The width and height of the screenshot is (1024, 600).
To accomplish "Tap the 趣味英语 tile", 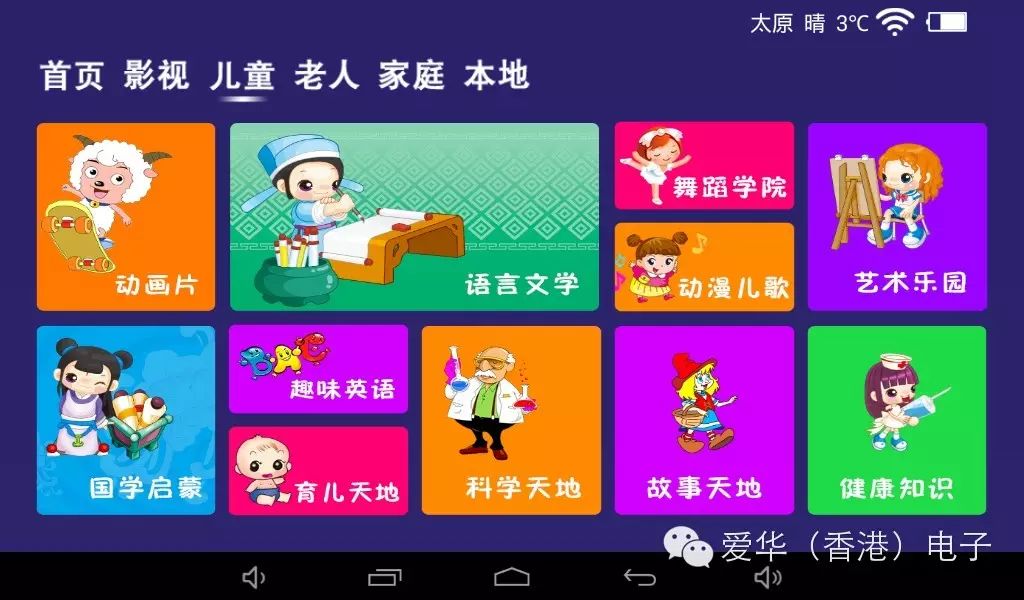I will (318, 369).
